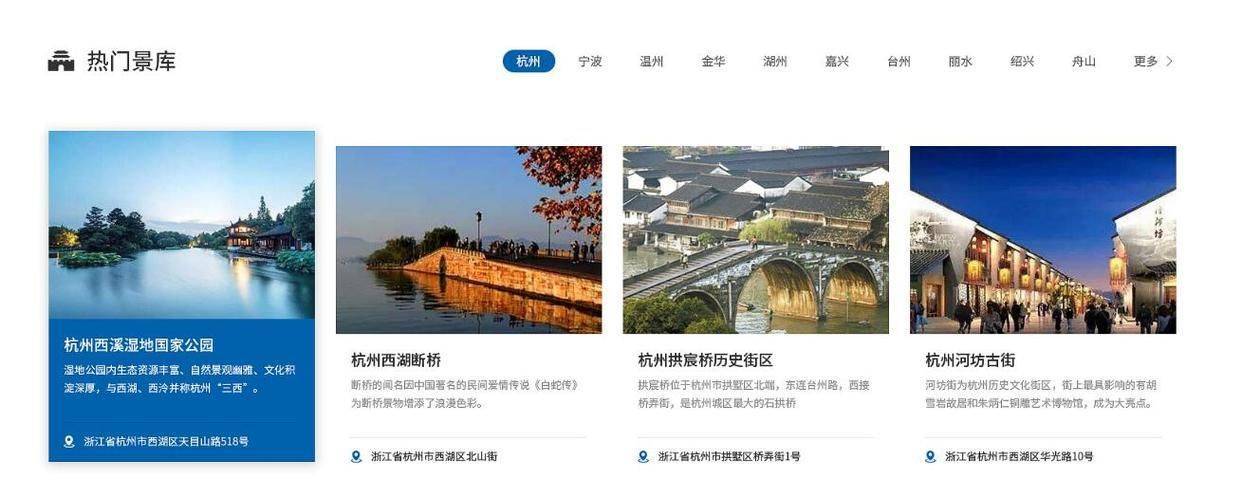Open the 绍兴 city tab

tap(1022, 61)
